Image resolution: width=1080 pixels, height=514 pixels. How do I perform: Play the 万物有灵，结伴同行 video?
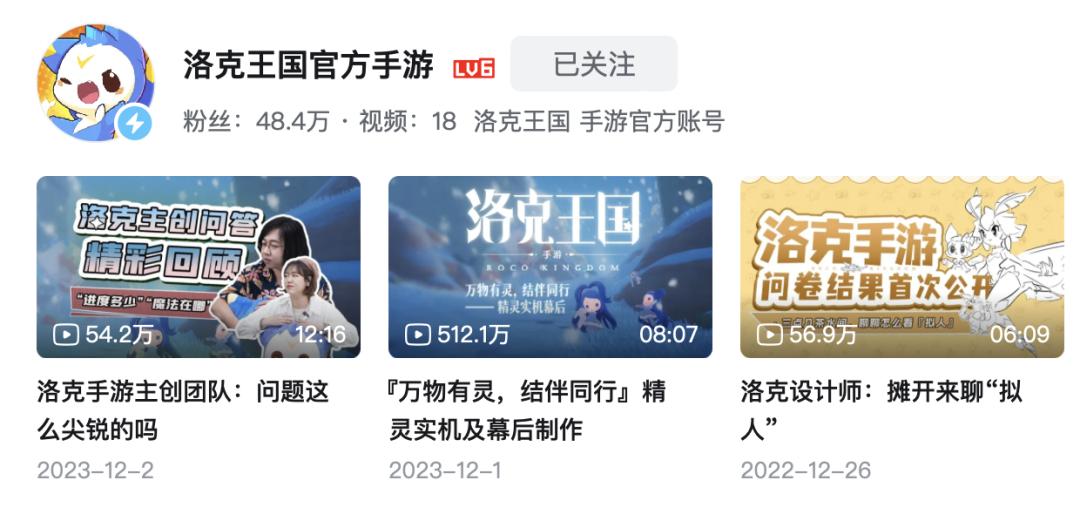tap(550, 267)
